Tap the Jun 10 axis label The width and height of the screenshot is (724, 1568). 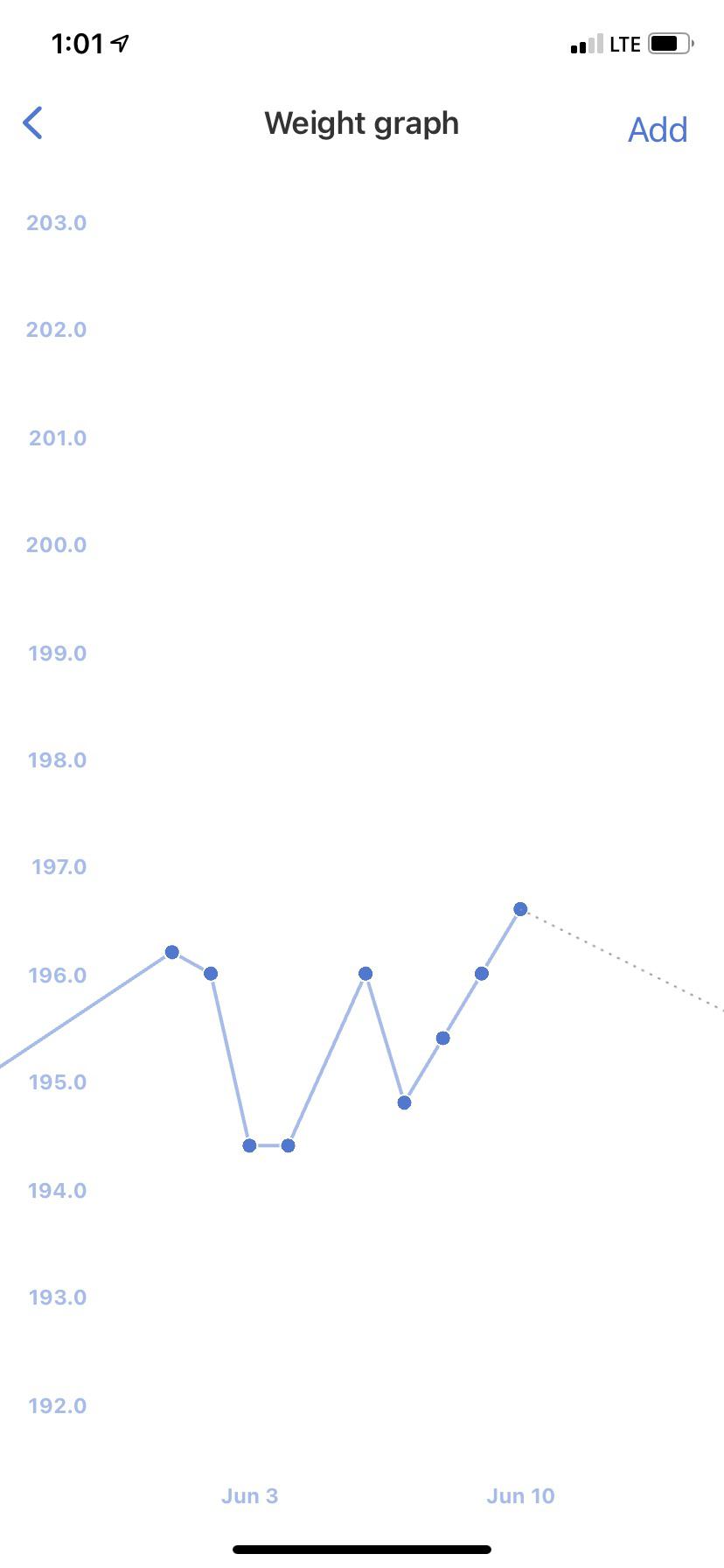521,1496
